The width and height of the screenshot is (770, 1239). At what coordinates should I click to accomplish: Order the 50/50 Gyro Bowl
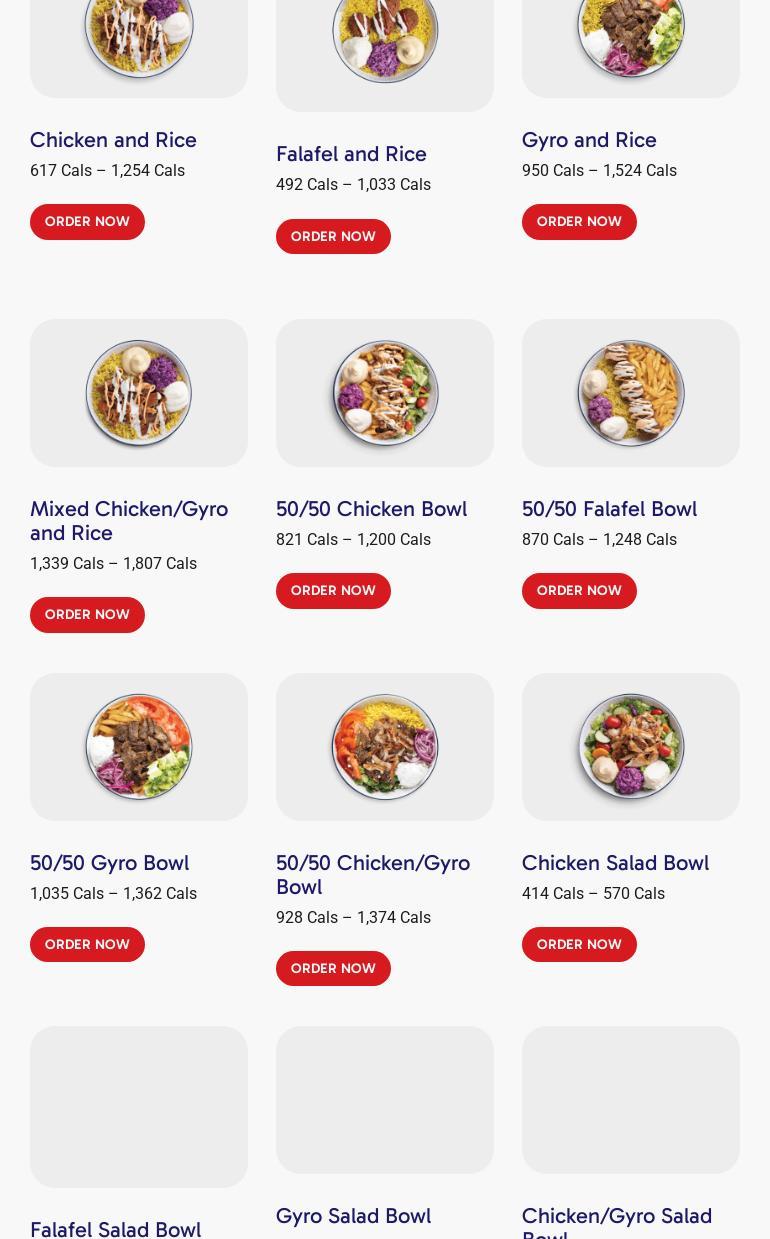tap(87, 945)
